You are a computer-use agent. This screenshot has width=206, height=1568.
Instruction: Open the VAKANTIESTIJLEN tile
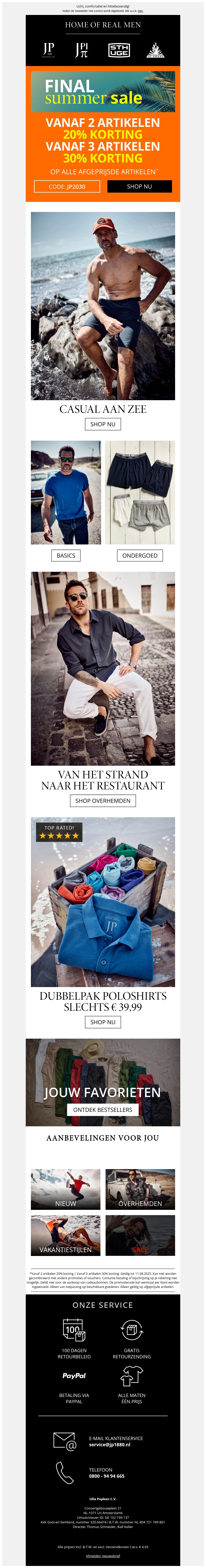pos(66,1235)
